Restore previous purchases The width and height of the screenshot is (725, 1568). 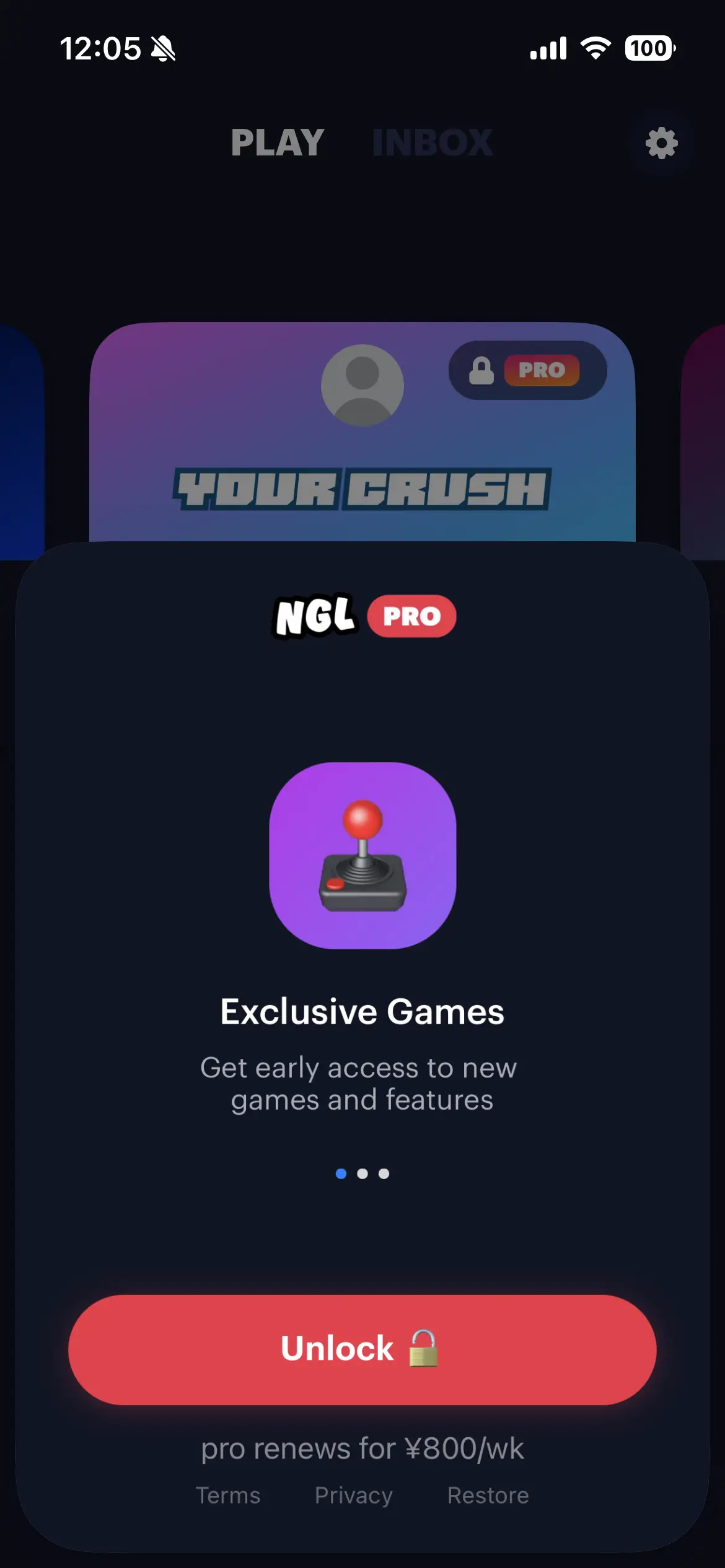488,1496
